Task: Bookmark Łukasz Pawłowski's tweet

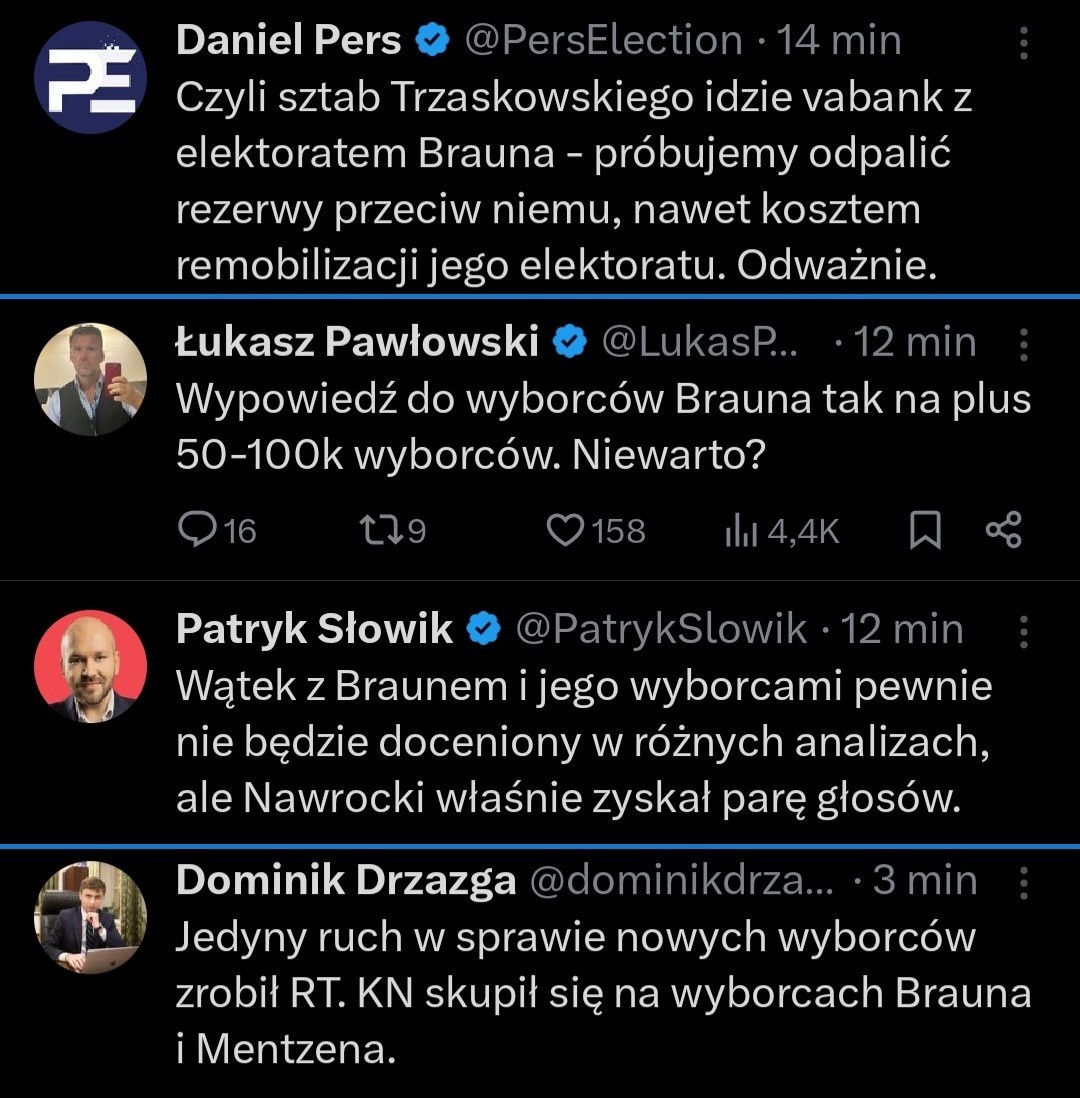Action: point(925,531)
